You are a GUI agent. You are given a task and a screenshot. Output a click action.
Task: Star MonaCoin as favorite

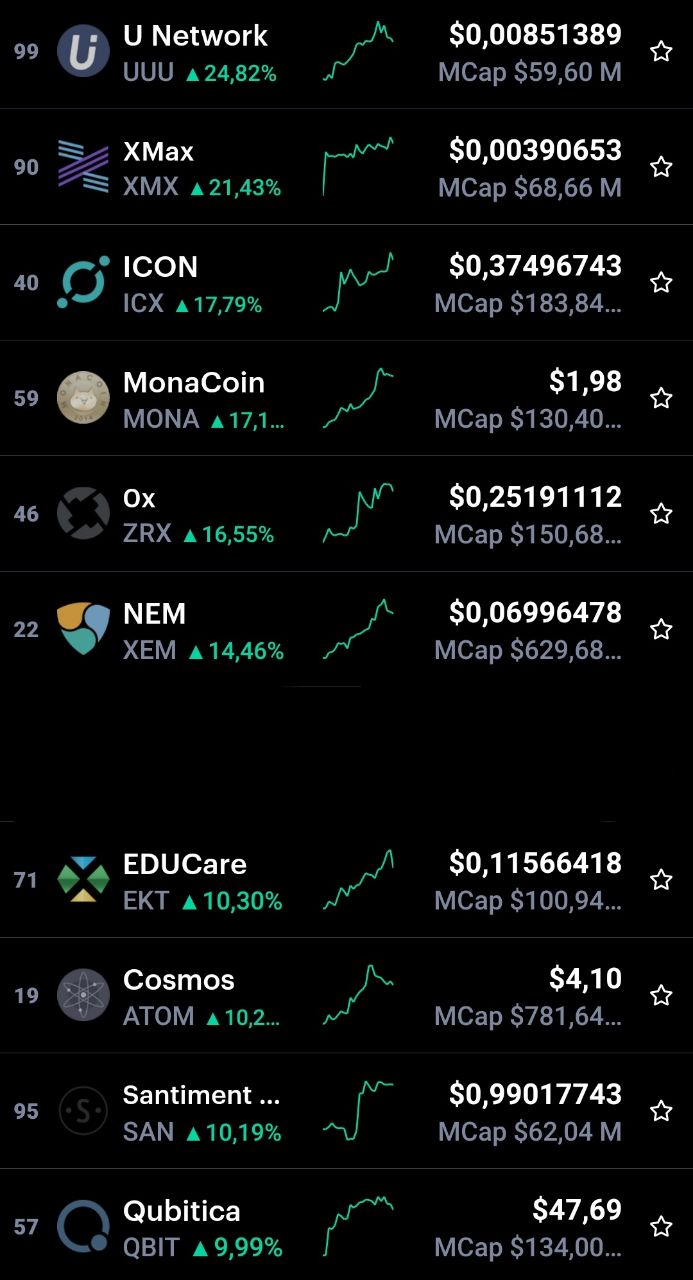click(661, 398)
